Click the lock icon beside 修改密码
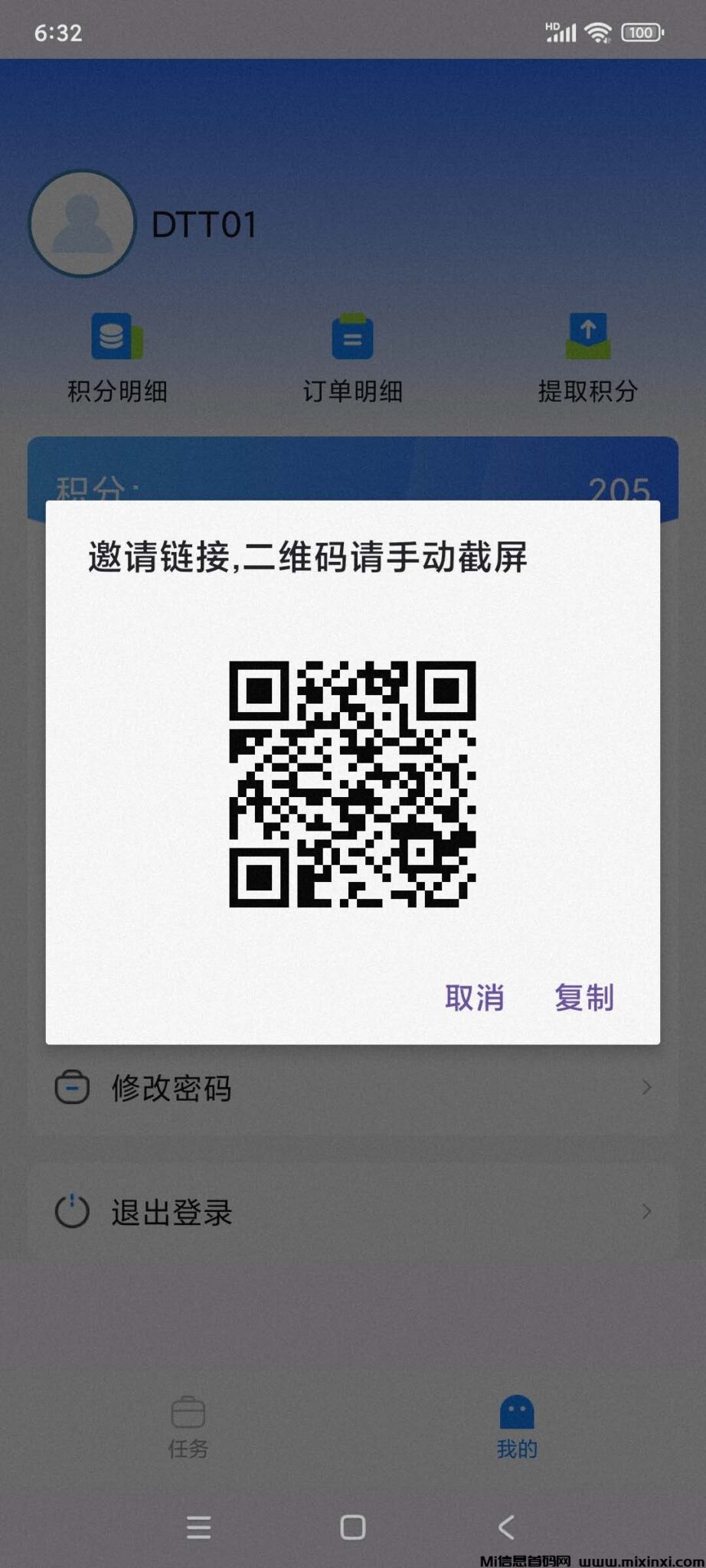Viewport: 706px width, 1568px height. (70, 1086)
